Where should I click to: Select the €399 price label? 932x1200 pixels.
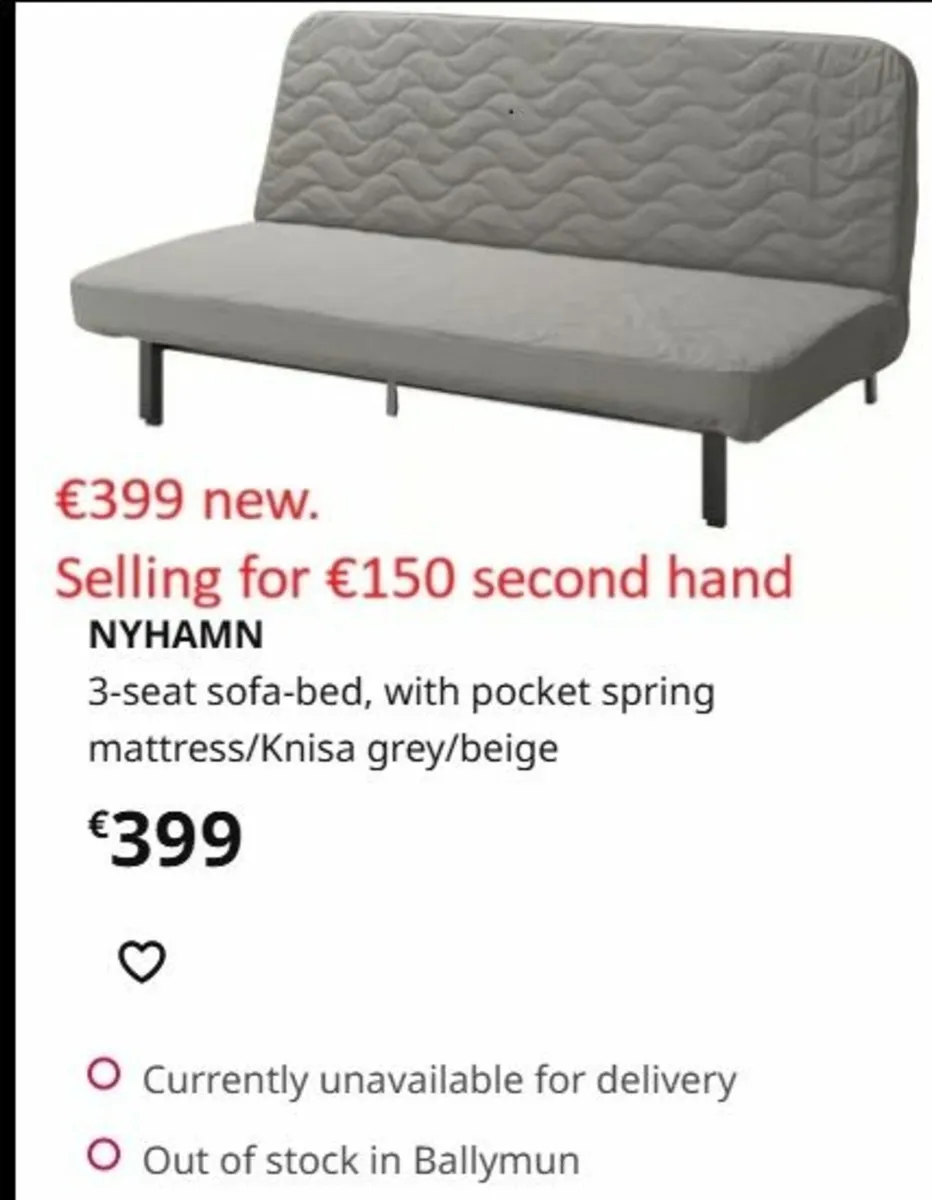[165, 840]
